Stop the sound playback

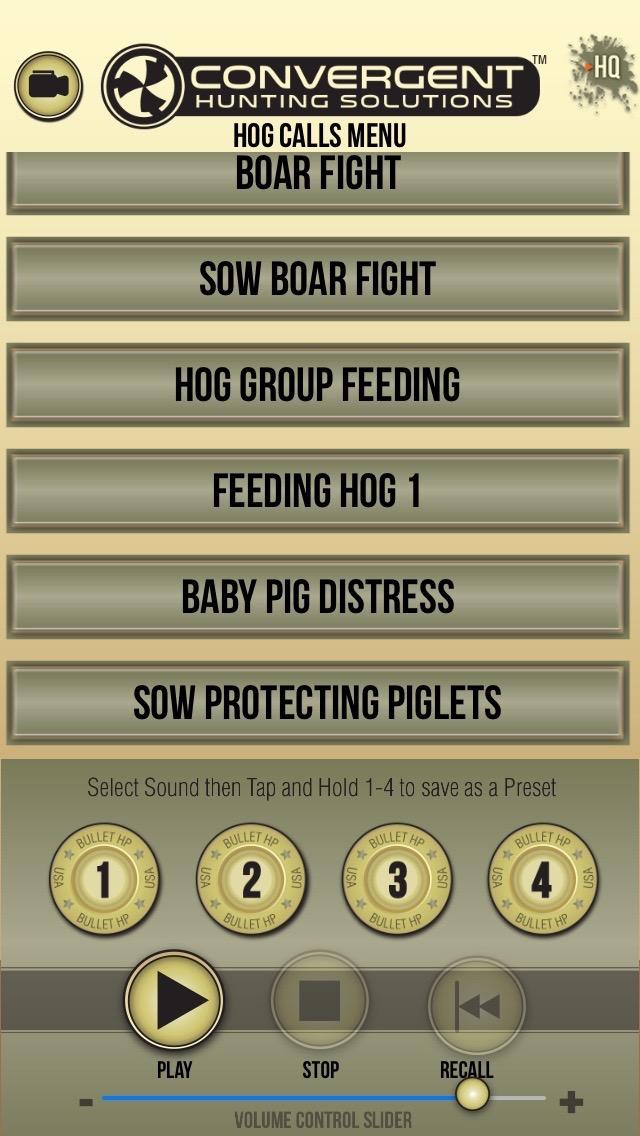[320, 1001]
